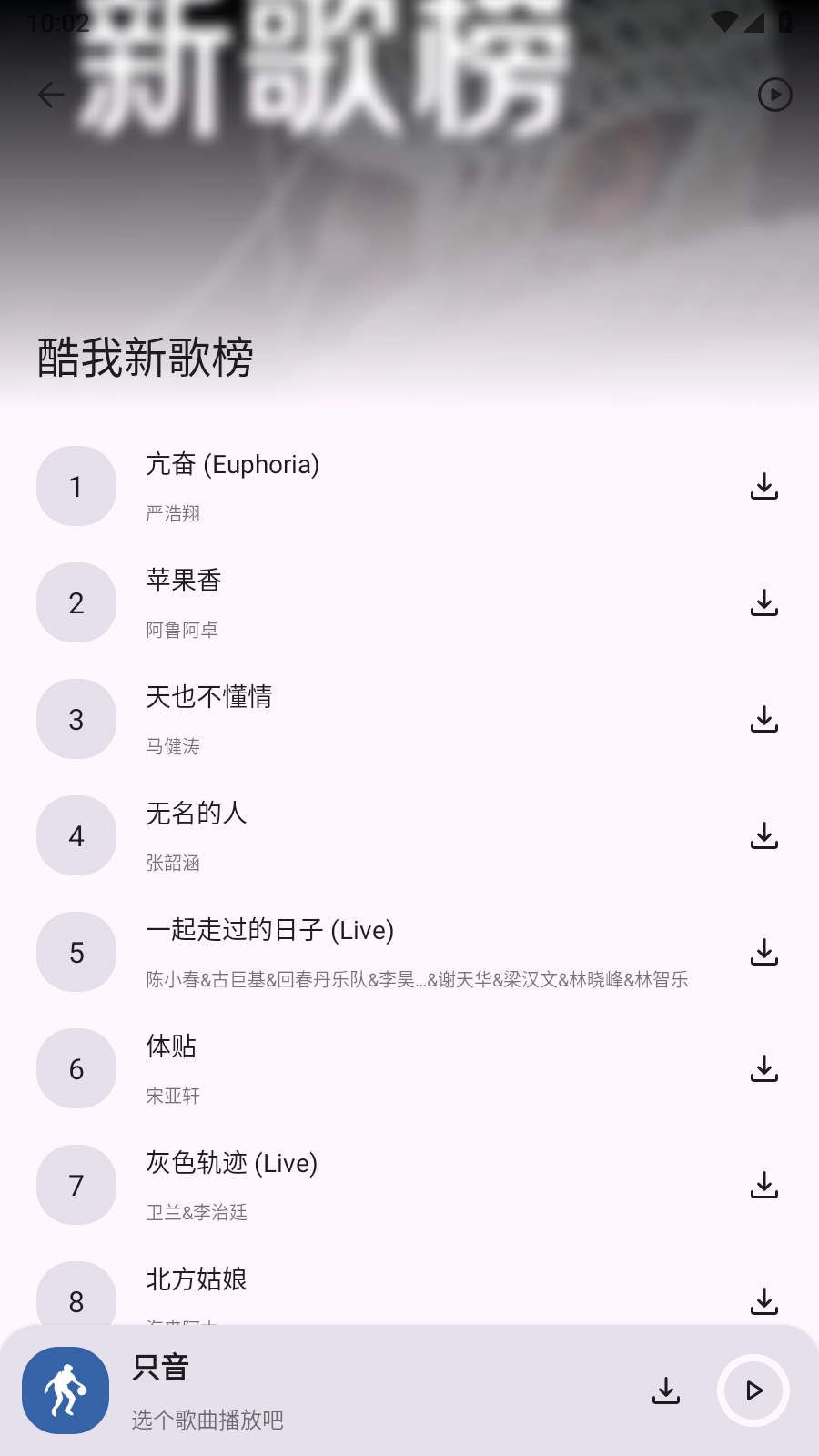Open the mini player album thumbnail

65,1390
